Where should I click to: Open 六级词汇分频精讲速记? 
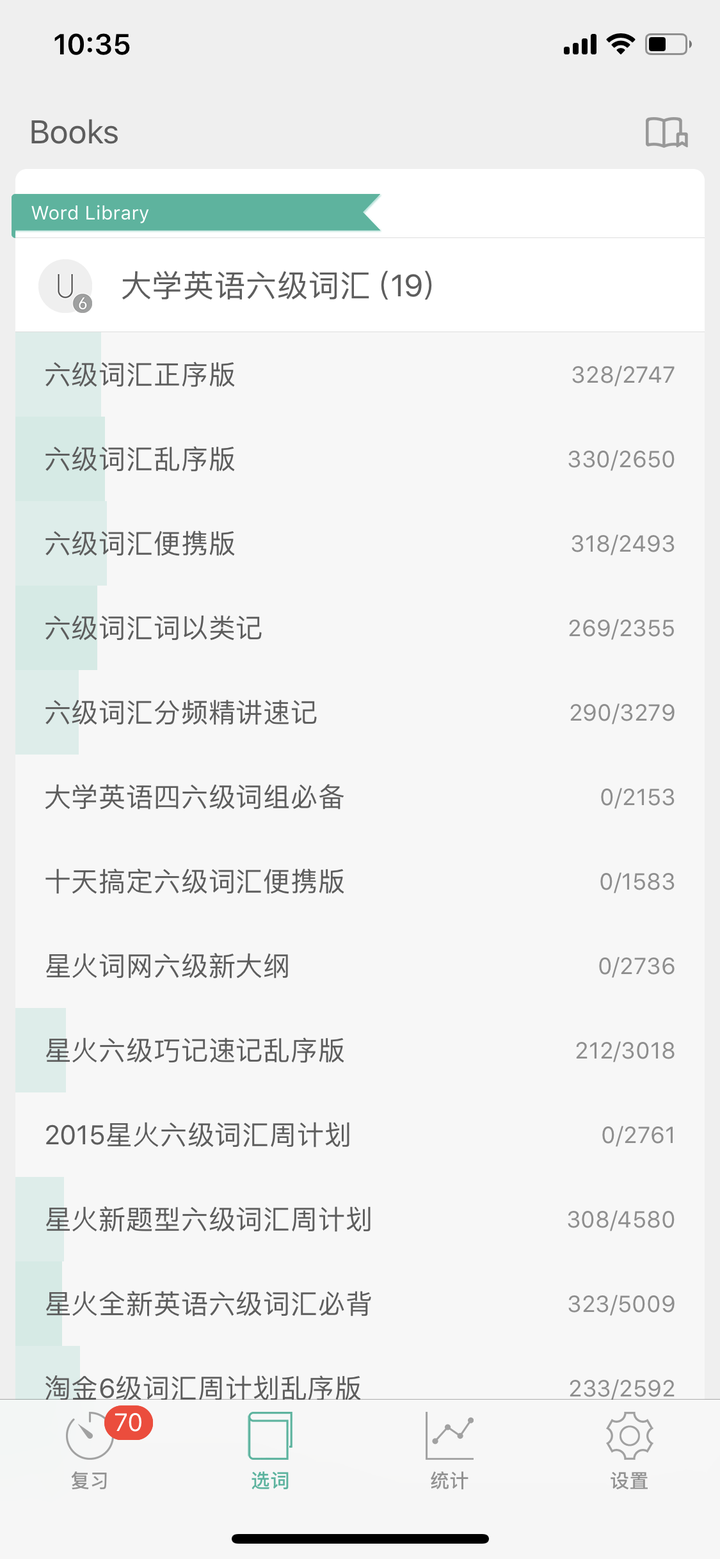click(x=360, y=713)
